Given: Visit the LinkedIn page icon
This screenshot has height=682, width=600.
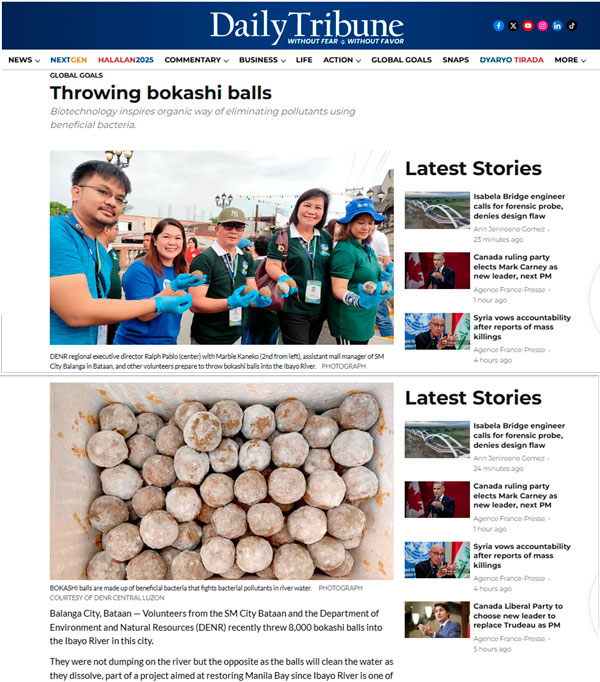Looking at the screenshot, I should click(x=557, y=26).
